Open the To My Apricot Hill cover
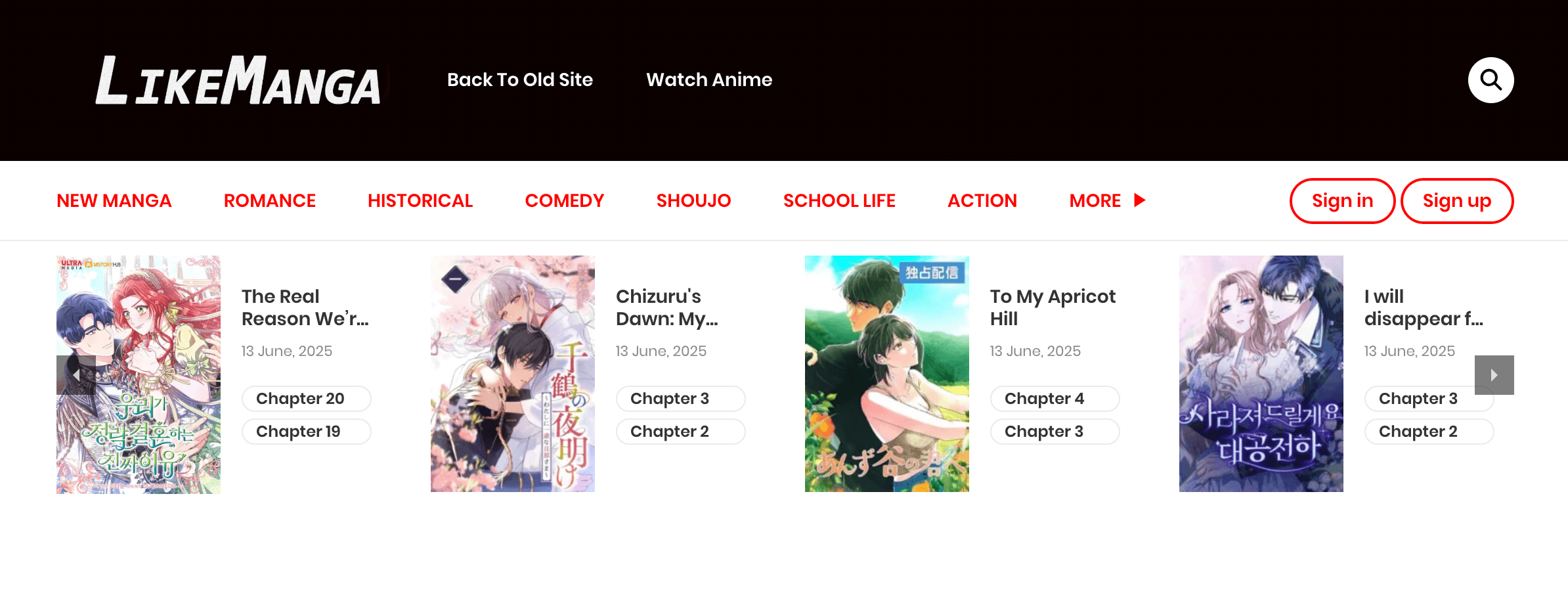 pos(886,373)
